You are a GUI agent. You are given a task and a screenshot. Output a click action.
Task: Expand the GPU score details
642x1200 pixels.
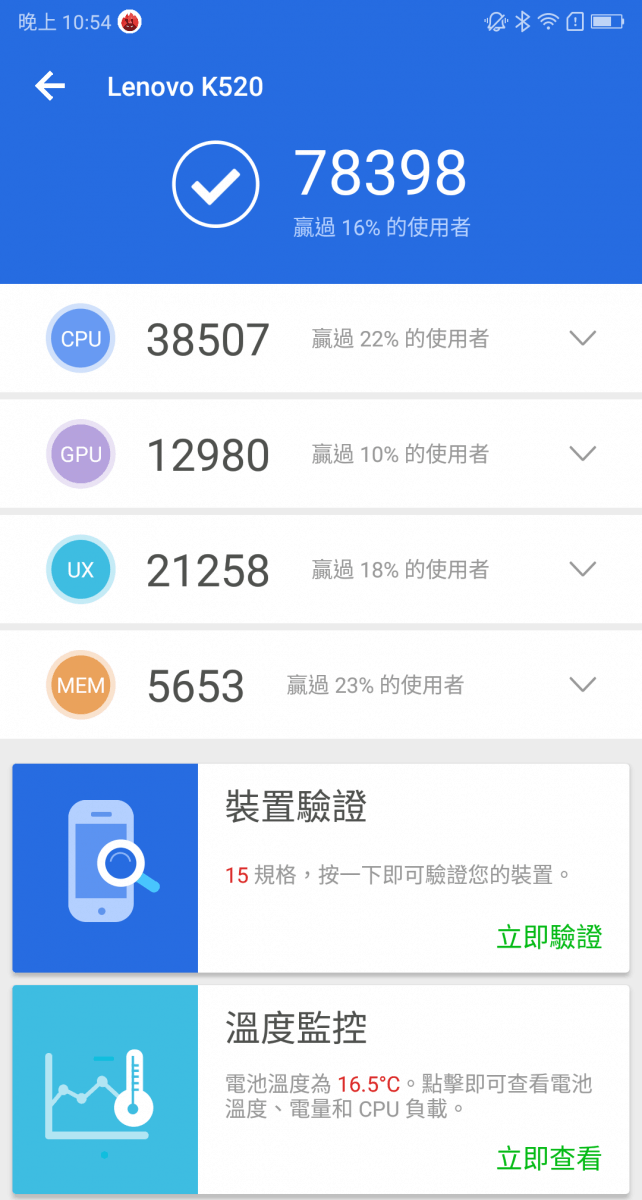582,453
